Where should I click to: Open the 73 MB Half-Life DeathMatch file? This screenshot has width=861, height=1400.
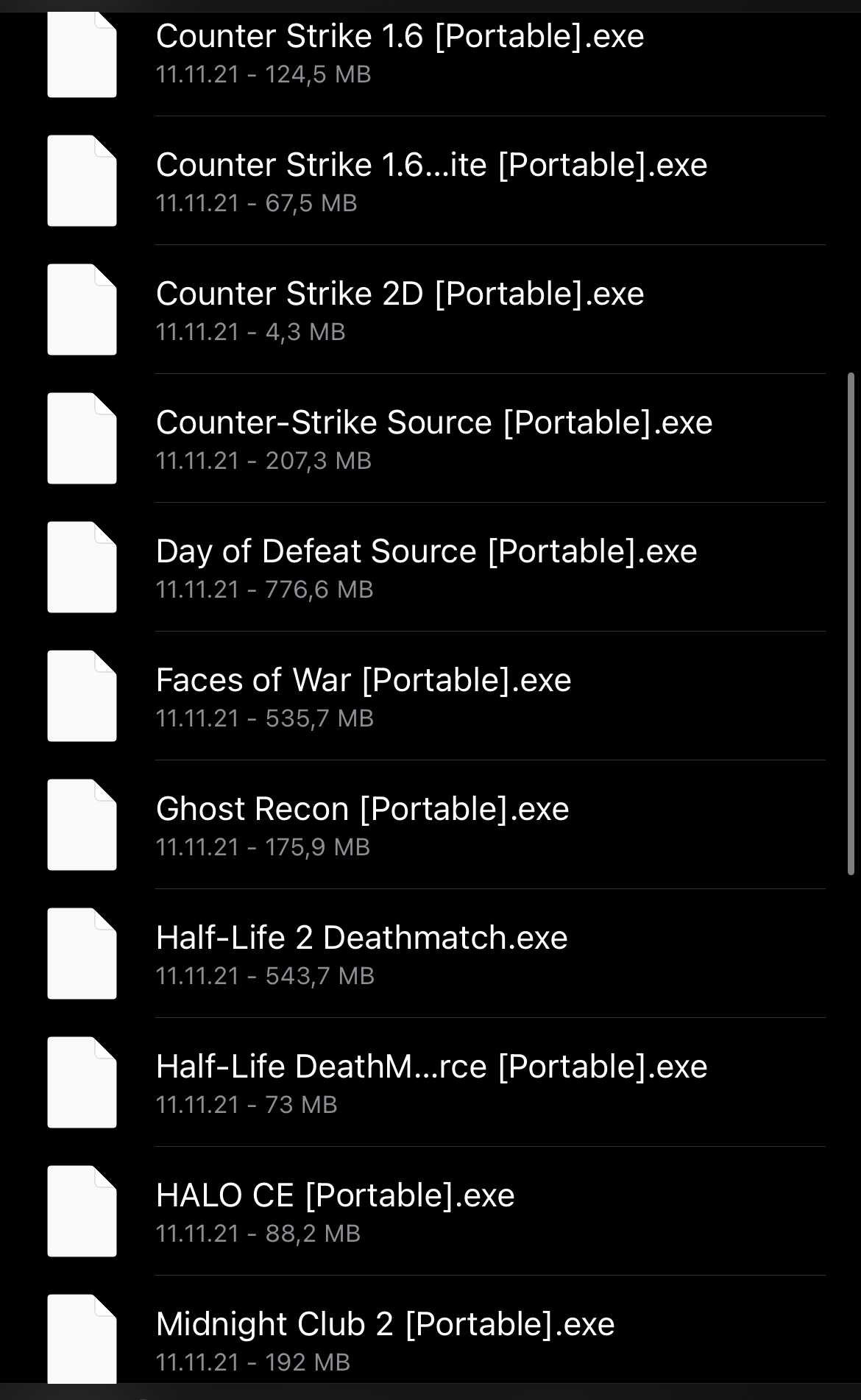coord(431,1083)
